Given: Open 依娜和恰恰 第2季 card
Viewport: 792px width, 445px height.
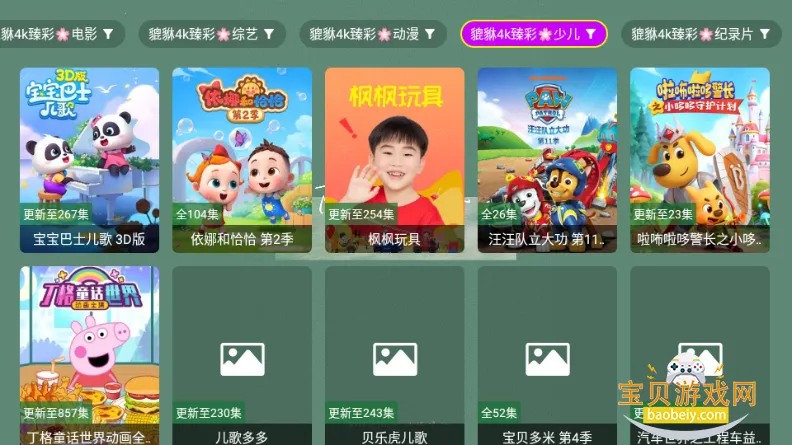Looking at the screenshot, I should pyautogui.click(x=242, y=160).
